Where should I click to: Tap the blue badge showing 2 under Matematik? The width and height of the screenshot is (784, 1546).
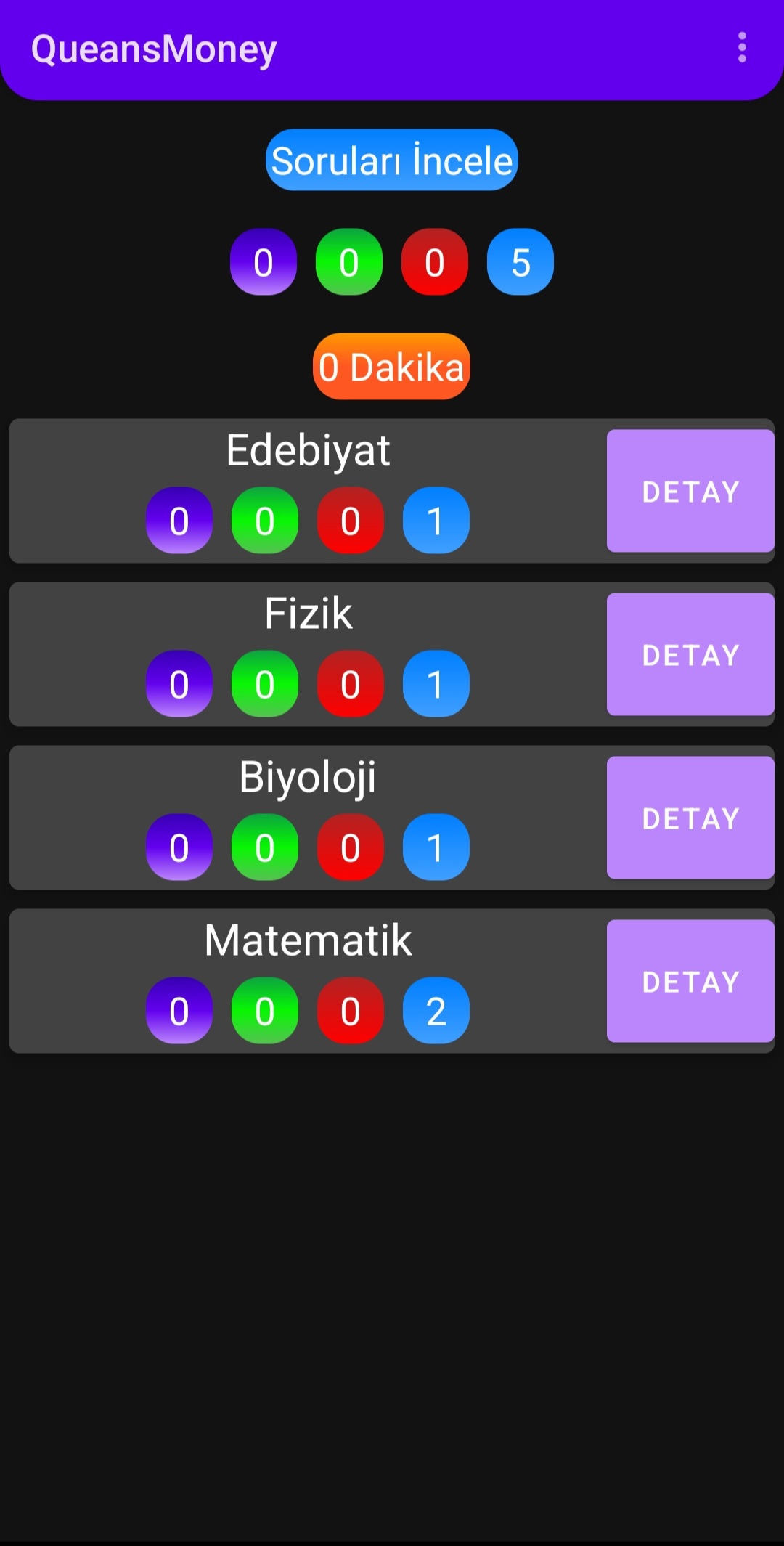click(436, 1009)
